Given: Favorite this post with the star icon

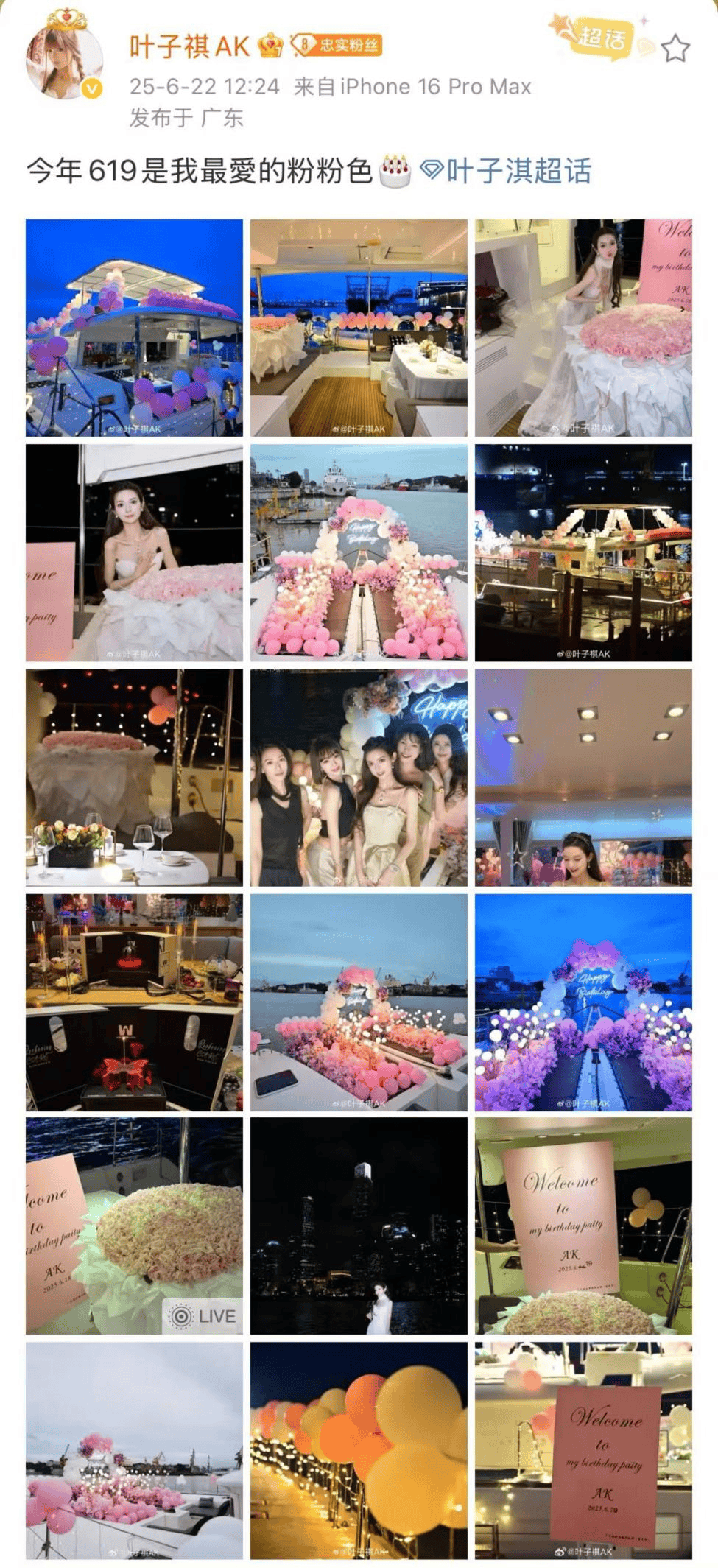Looking at the screenshot, I should tap(675, 49).
